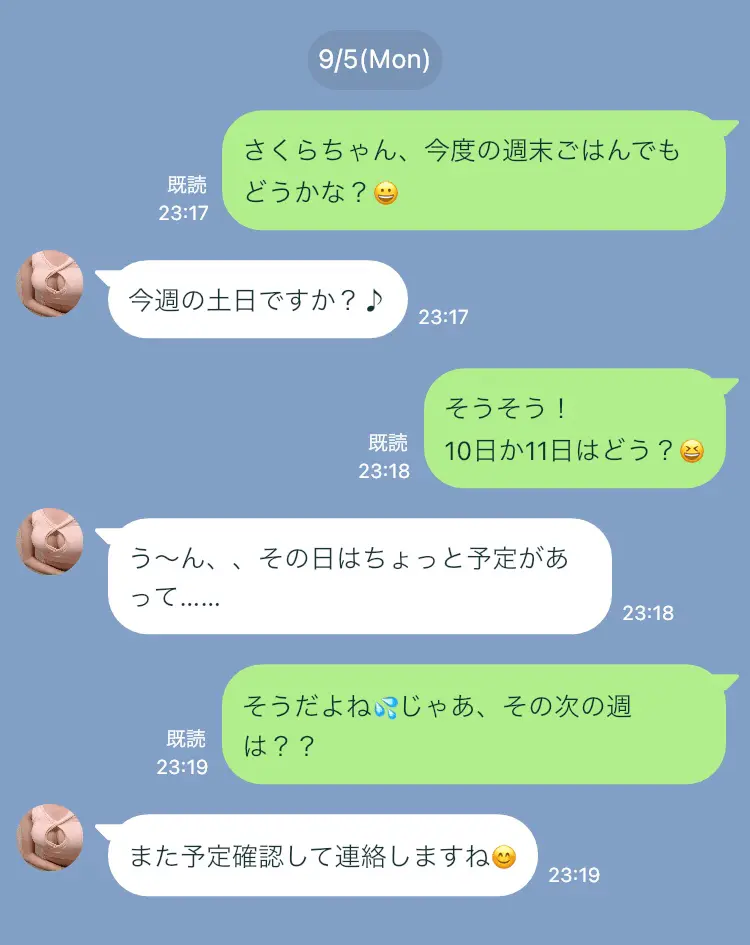Tap the profile picture next to その日はちょっと予定があって
The image size is (750, 945).
click(50, 541)
